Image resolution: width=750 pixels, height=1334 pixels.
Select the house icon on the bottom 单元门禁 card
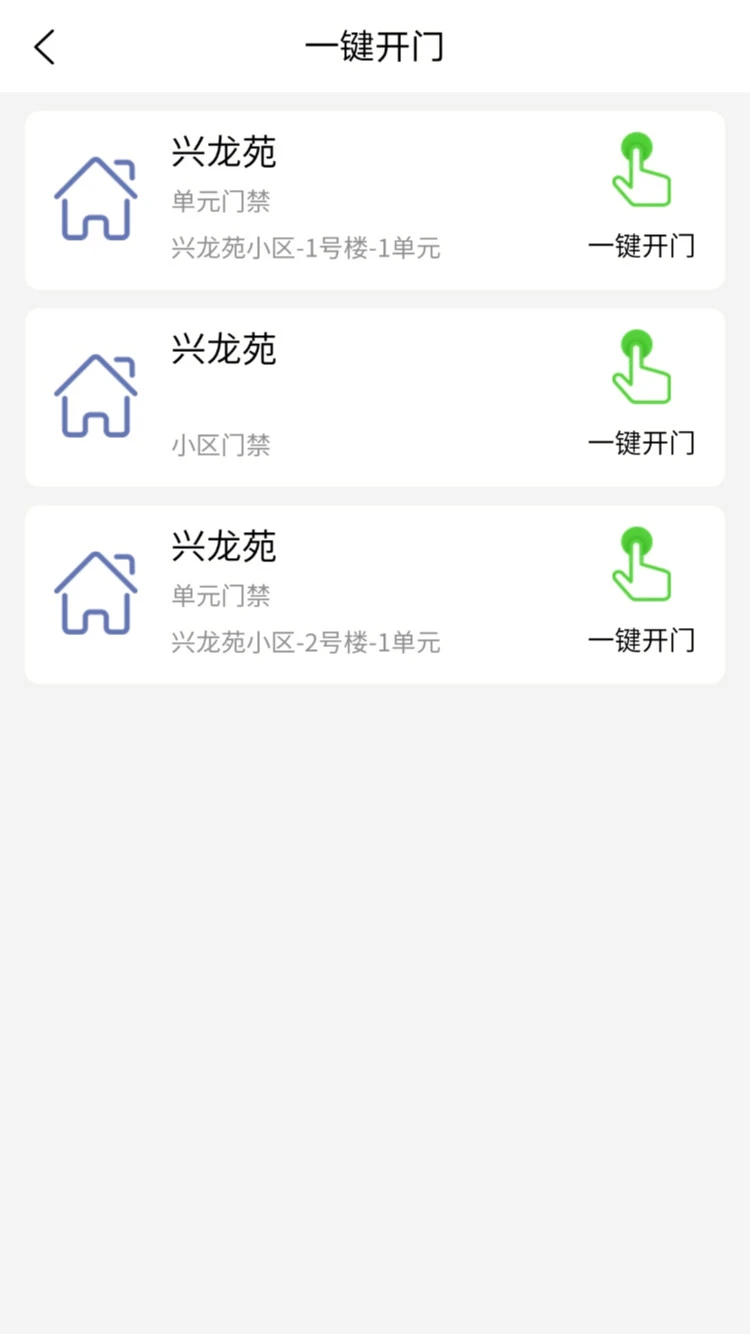click(94, 593)
